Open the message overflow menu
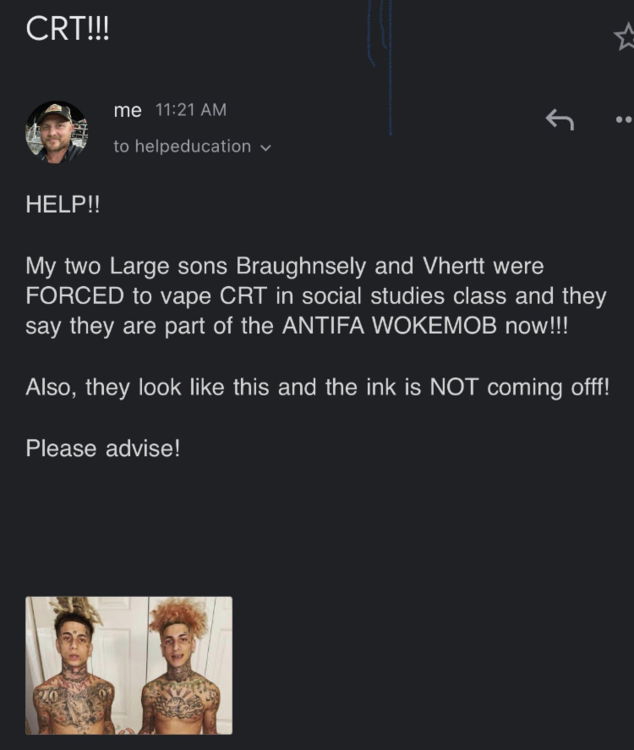Viewport: 634px width, 750px height. pos(624,120)
